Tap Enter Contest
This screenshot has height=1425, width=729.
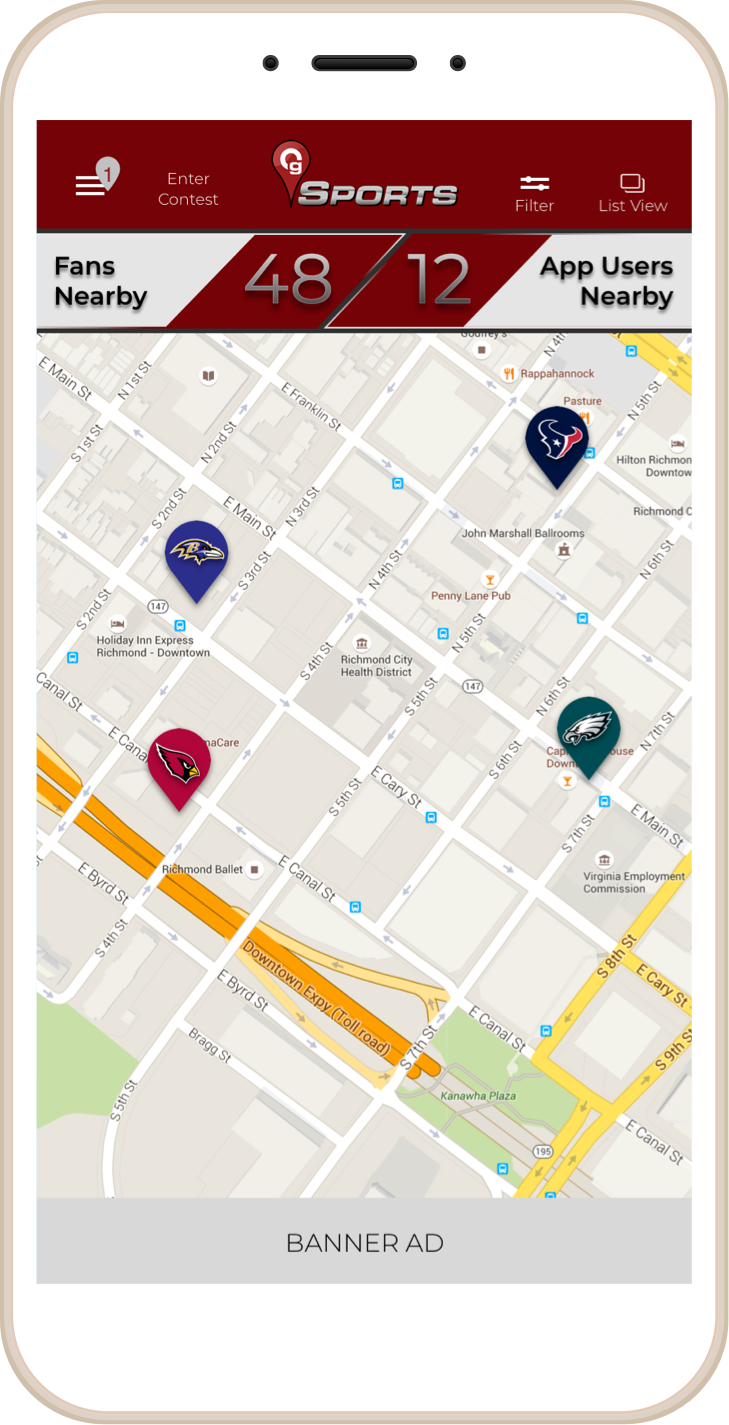pos(188,189)
